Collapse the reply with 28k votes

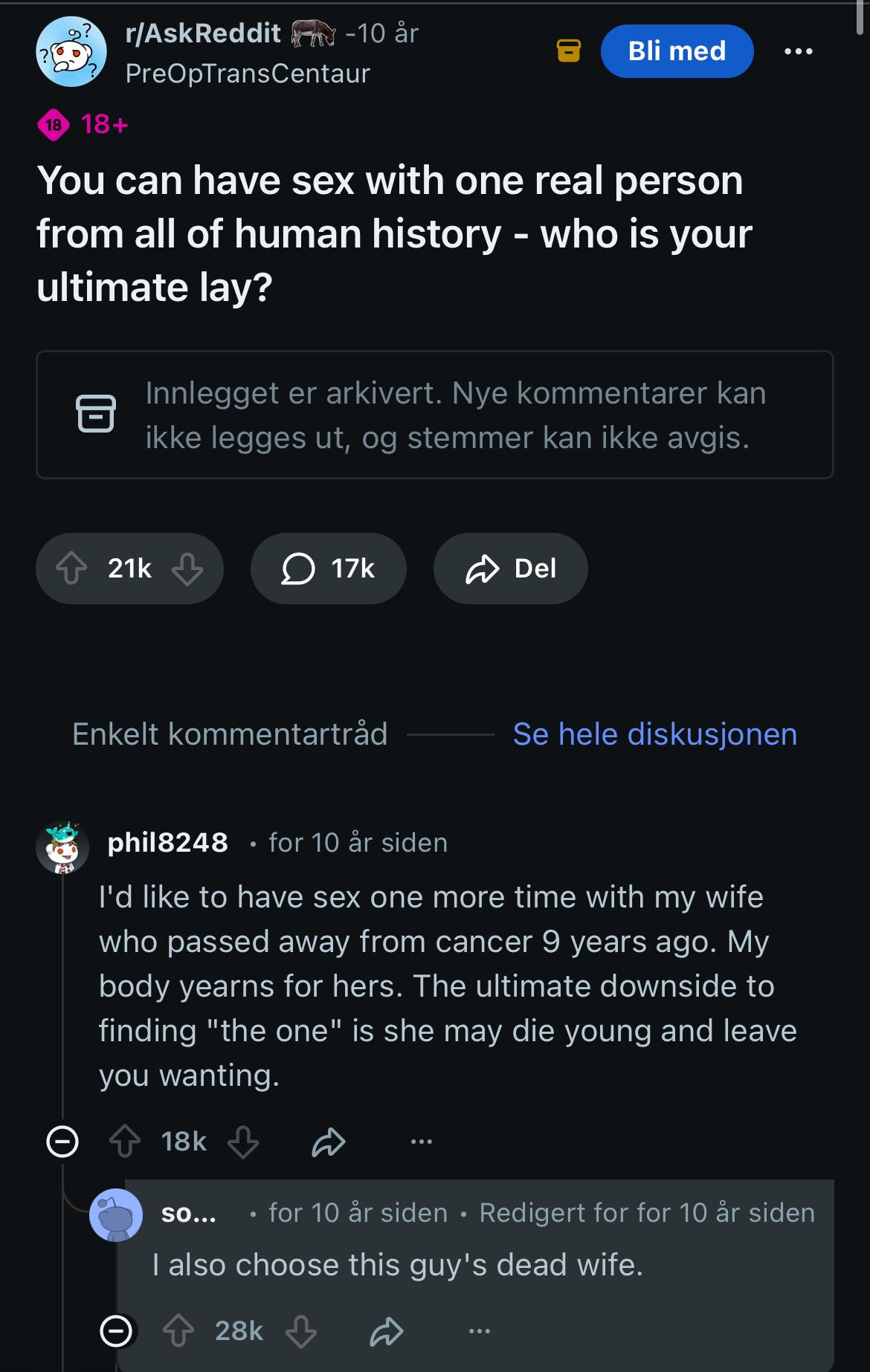117,1330
